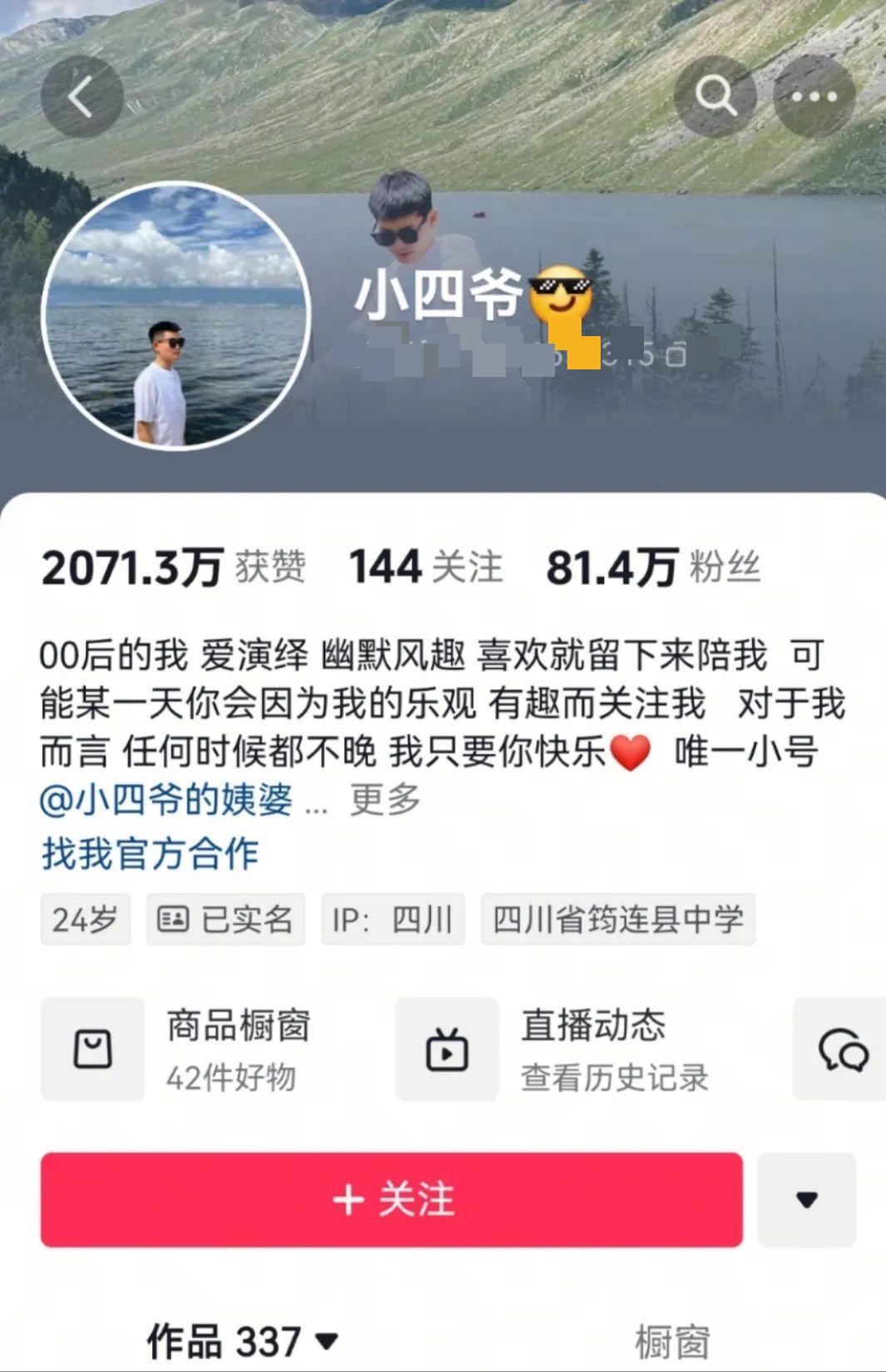This screenshot has width=886, height=1372.
Task: Go back using the top arrow
Action: [82, 97]
